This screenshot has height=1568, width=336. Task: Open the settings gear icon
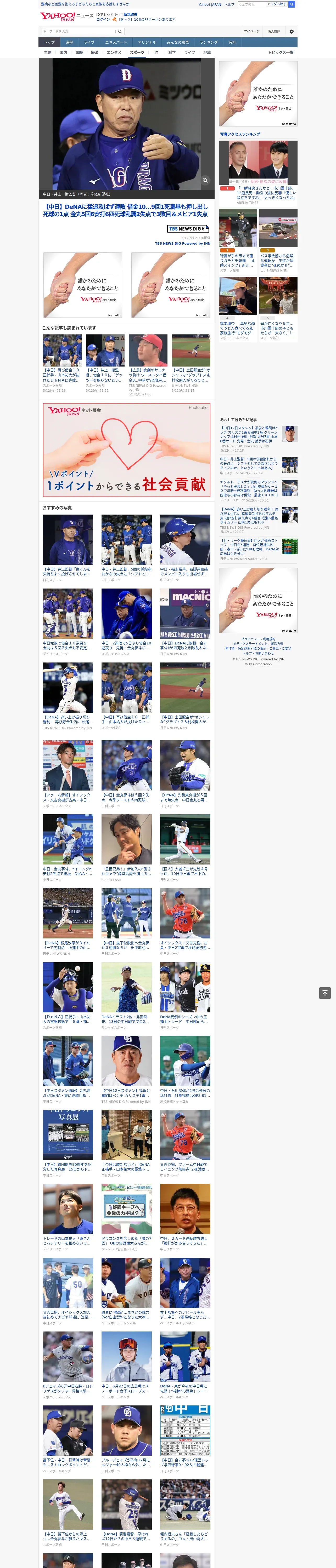[292, 31]
